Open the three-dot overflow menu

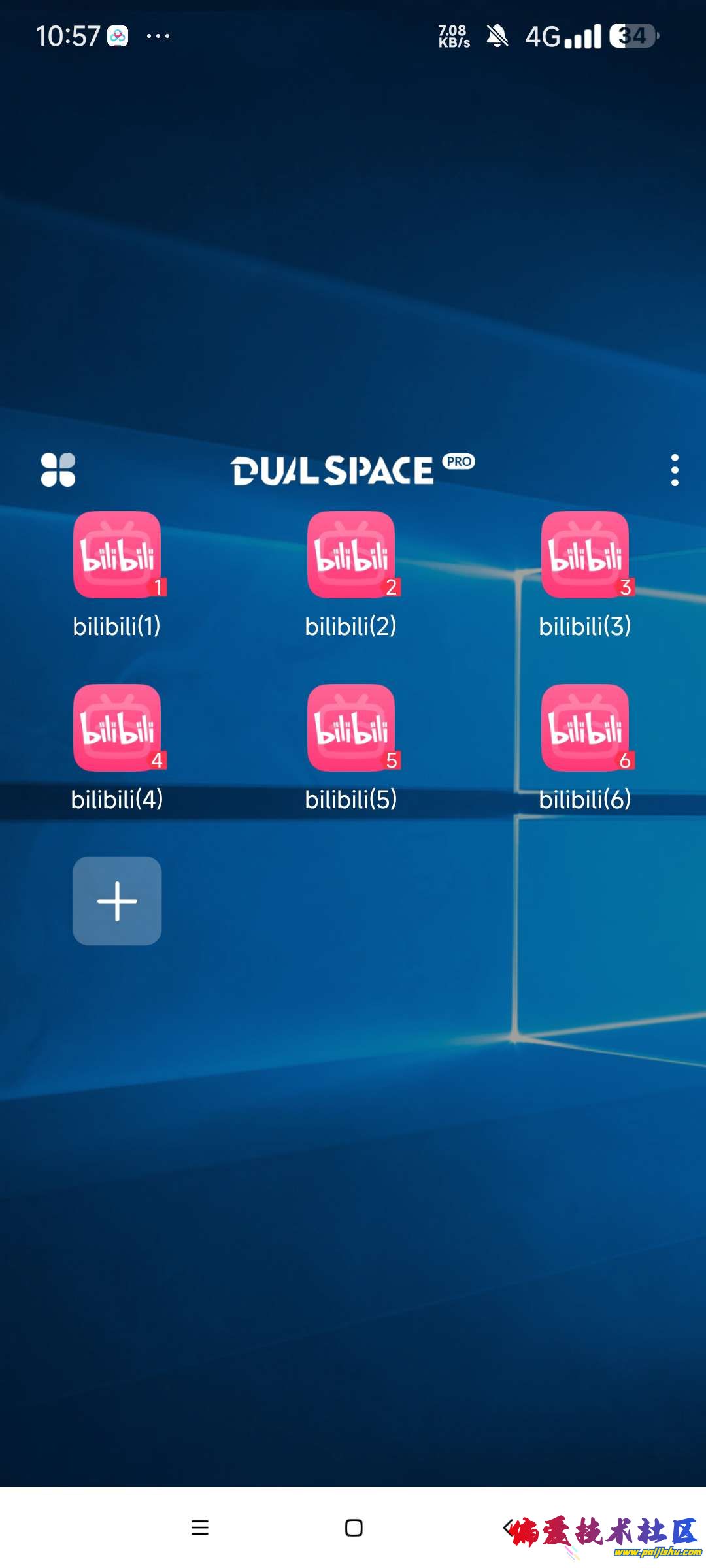coord(675,470)
